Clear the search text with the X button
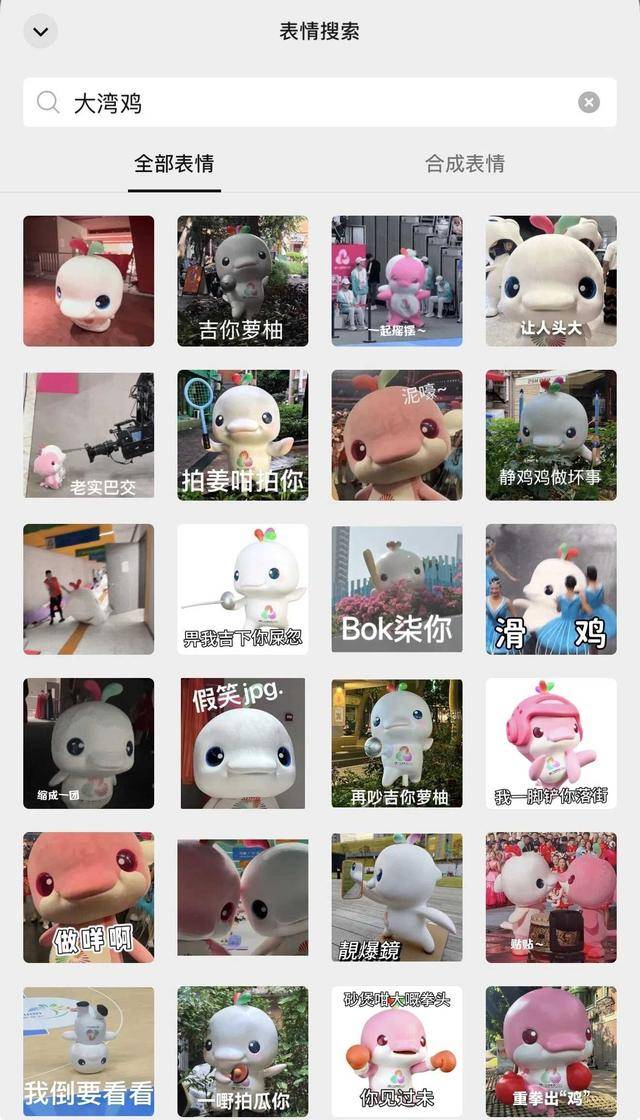Image resolution: width=640 pixels, height=1120 pixels. [589, 102]
